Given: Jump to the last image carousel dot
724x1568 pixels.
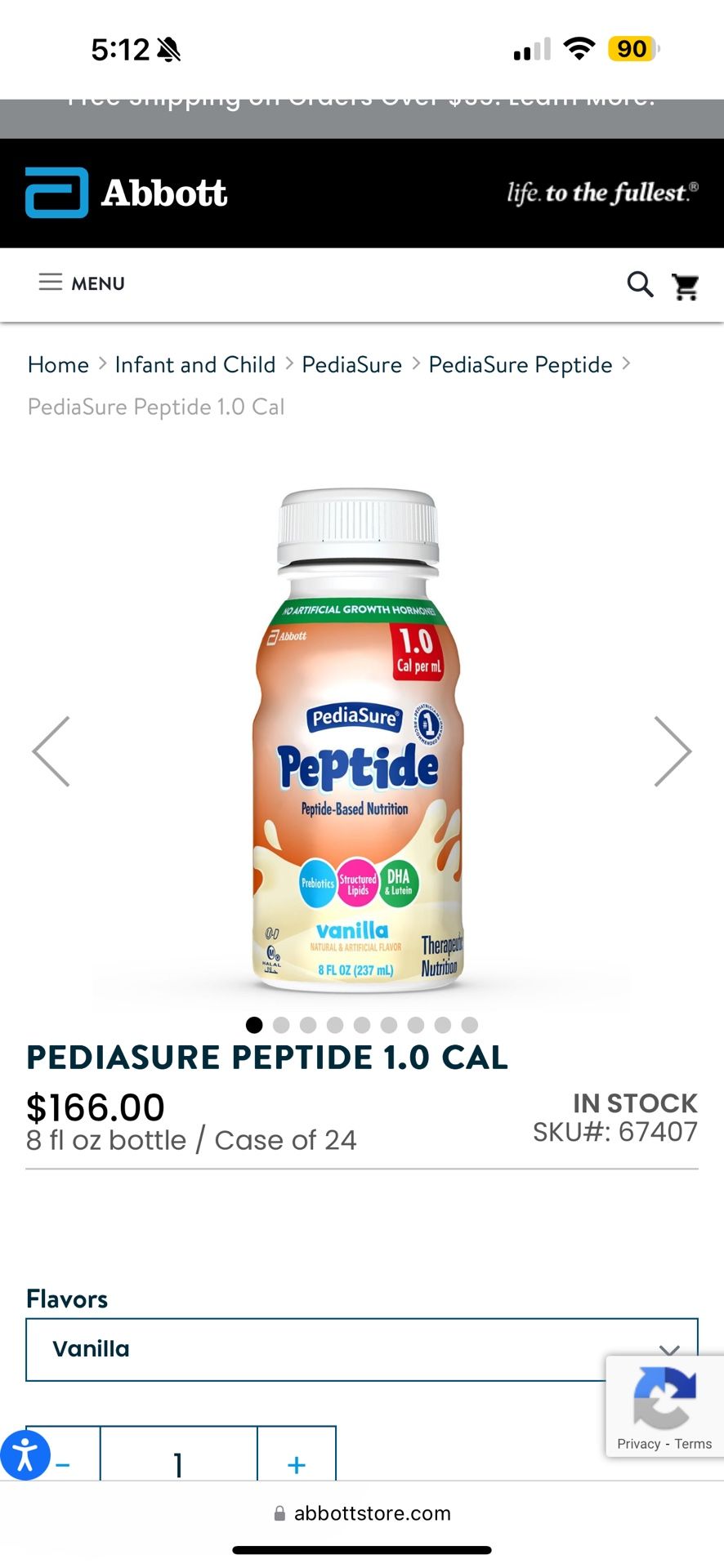Looking at the screenshot, I should (469, 1025).
